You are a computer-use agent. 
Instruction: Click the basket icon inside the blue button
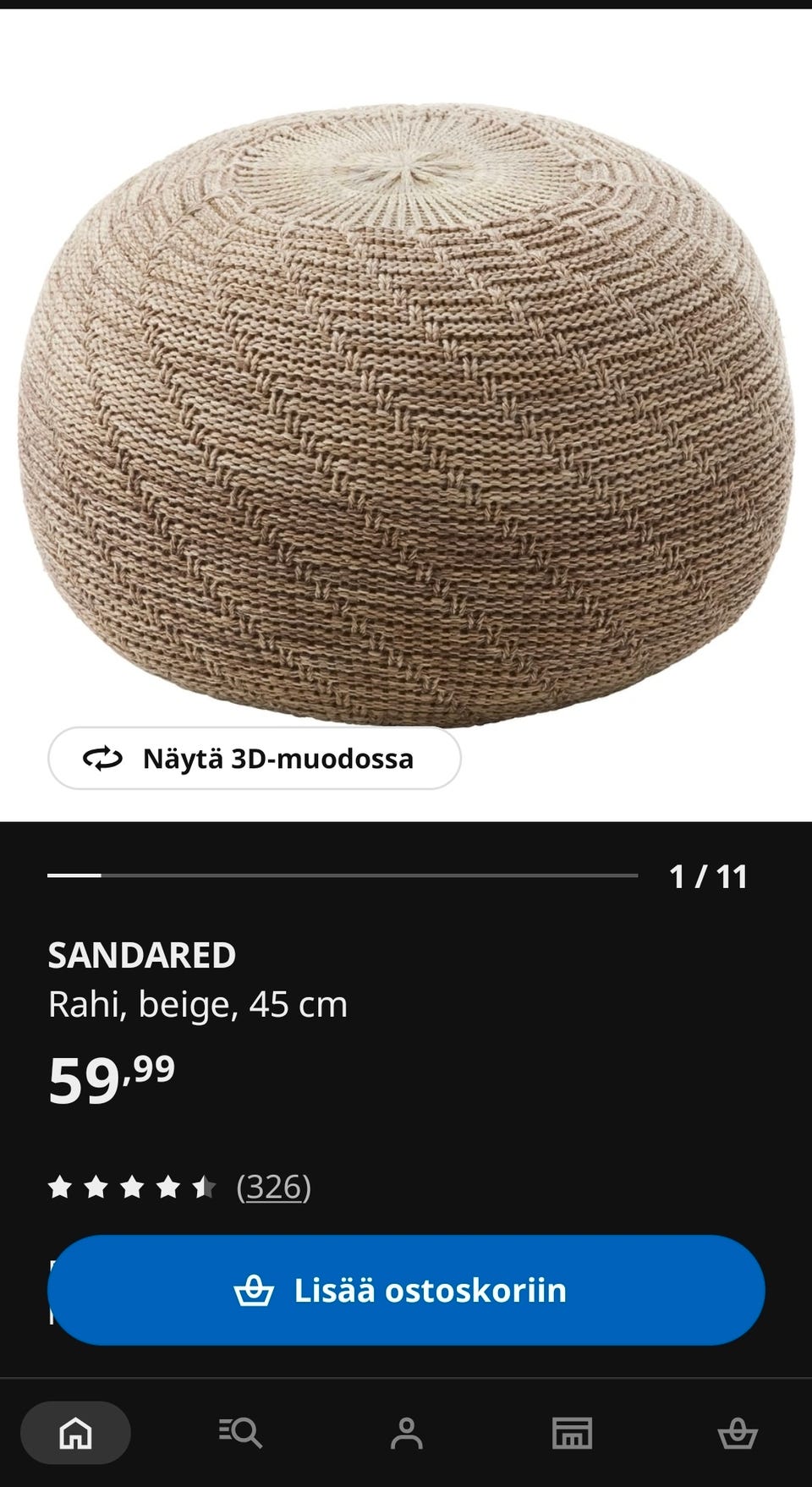point(254,1290)
